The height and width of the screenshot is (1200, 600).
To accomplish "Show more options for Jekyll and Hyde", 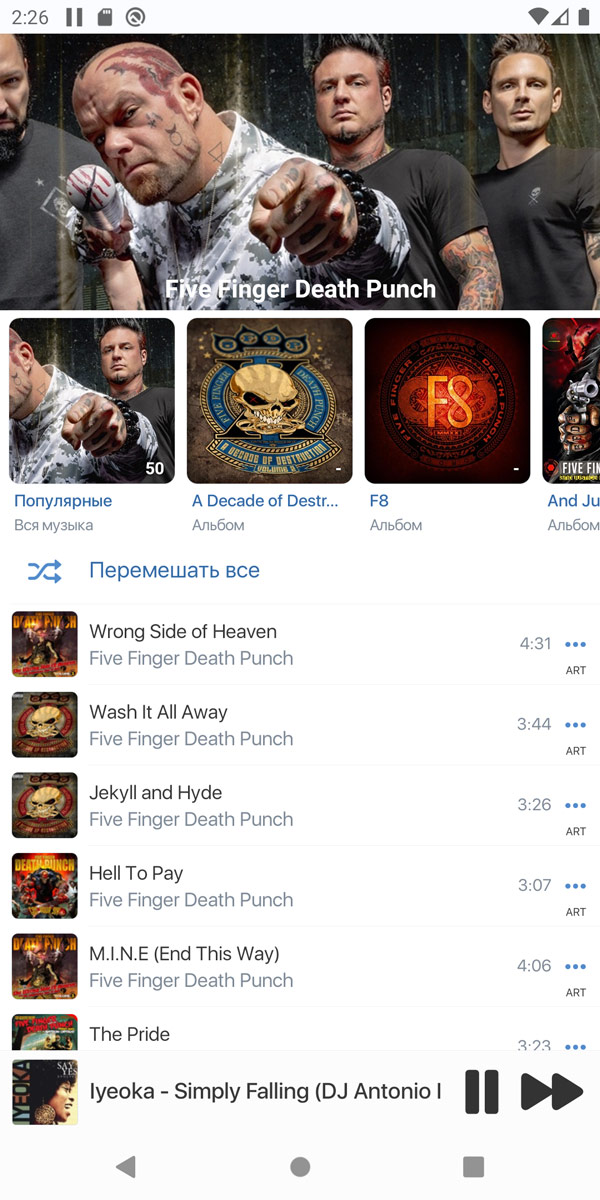I will click(x=575, y=806).
